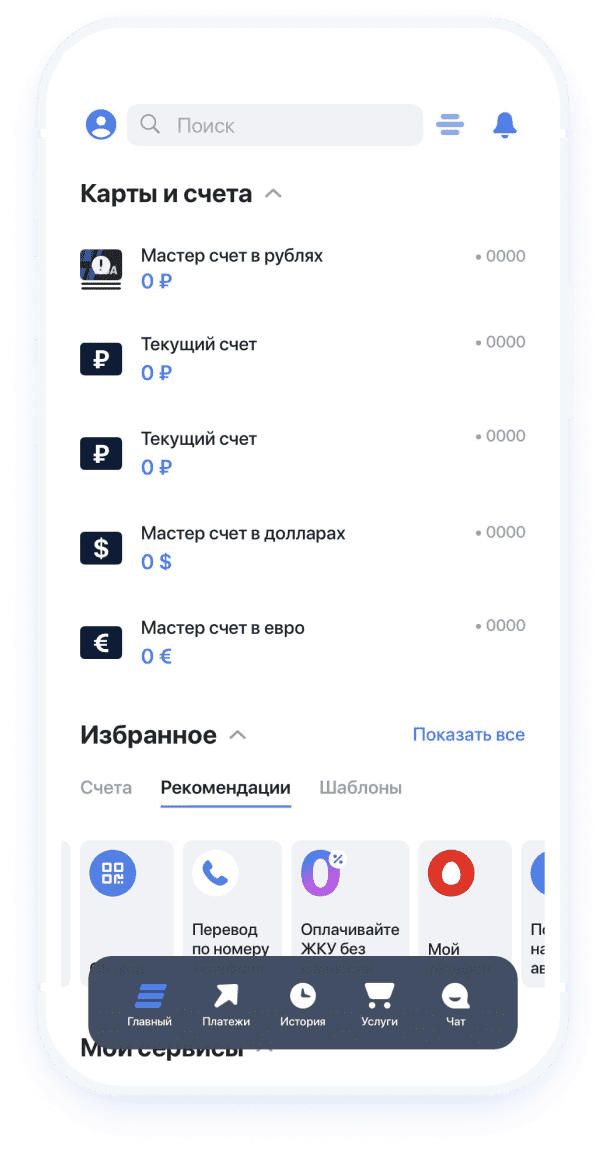The width and height of the screenshot is (606, 1152).
Task: Go to the Главный tab
Action: (x=150, y=1004)
